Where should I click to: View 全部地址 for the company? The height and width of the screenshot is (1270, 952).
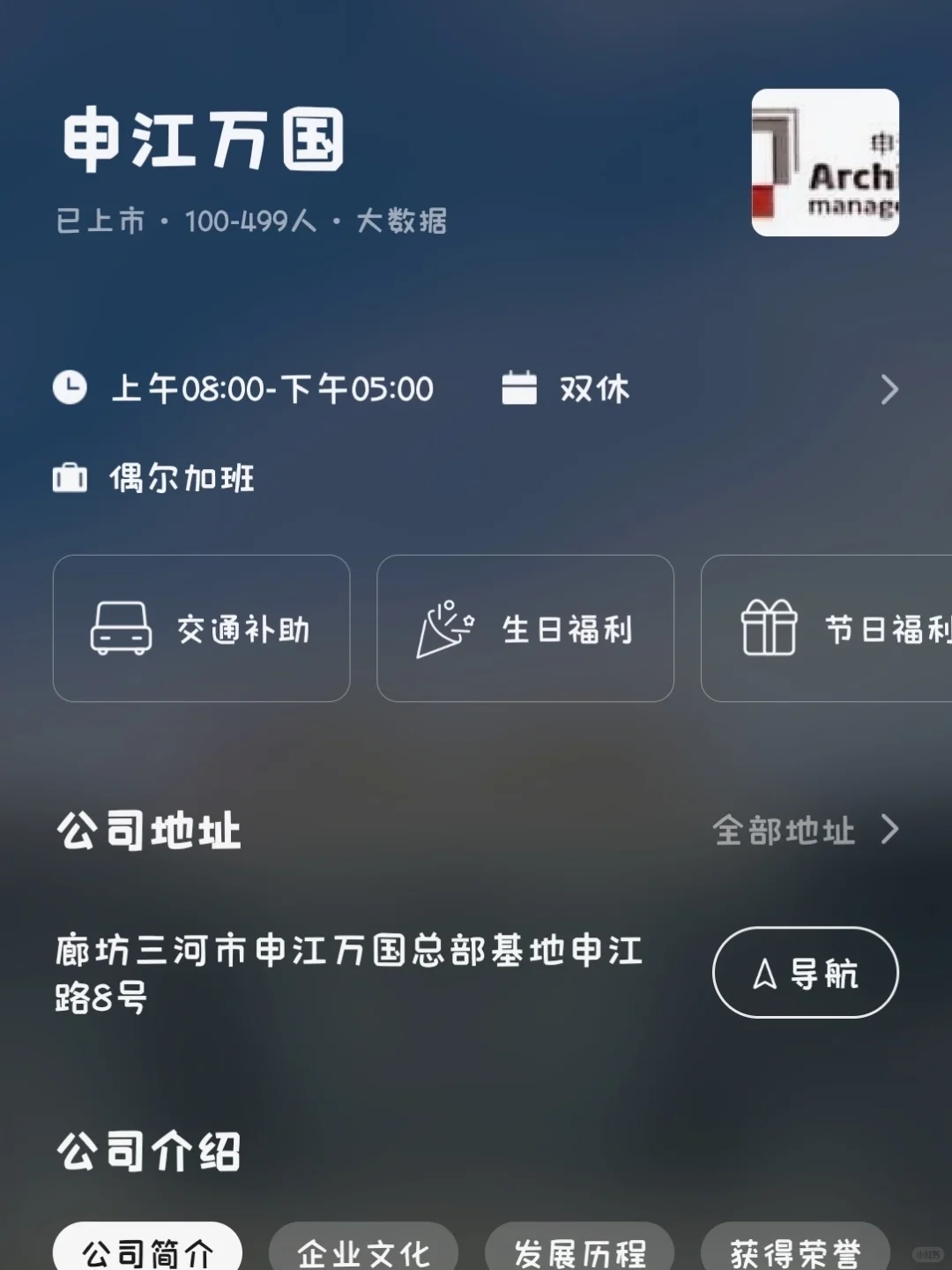[x=806, y=830]
